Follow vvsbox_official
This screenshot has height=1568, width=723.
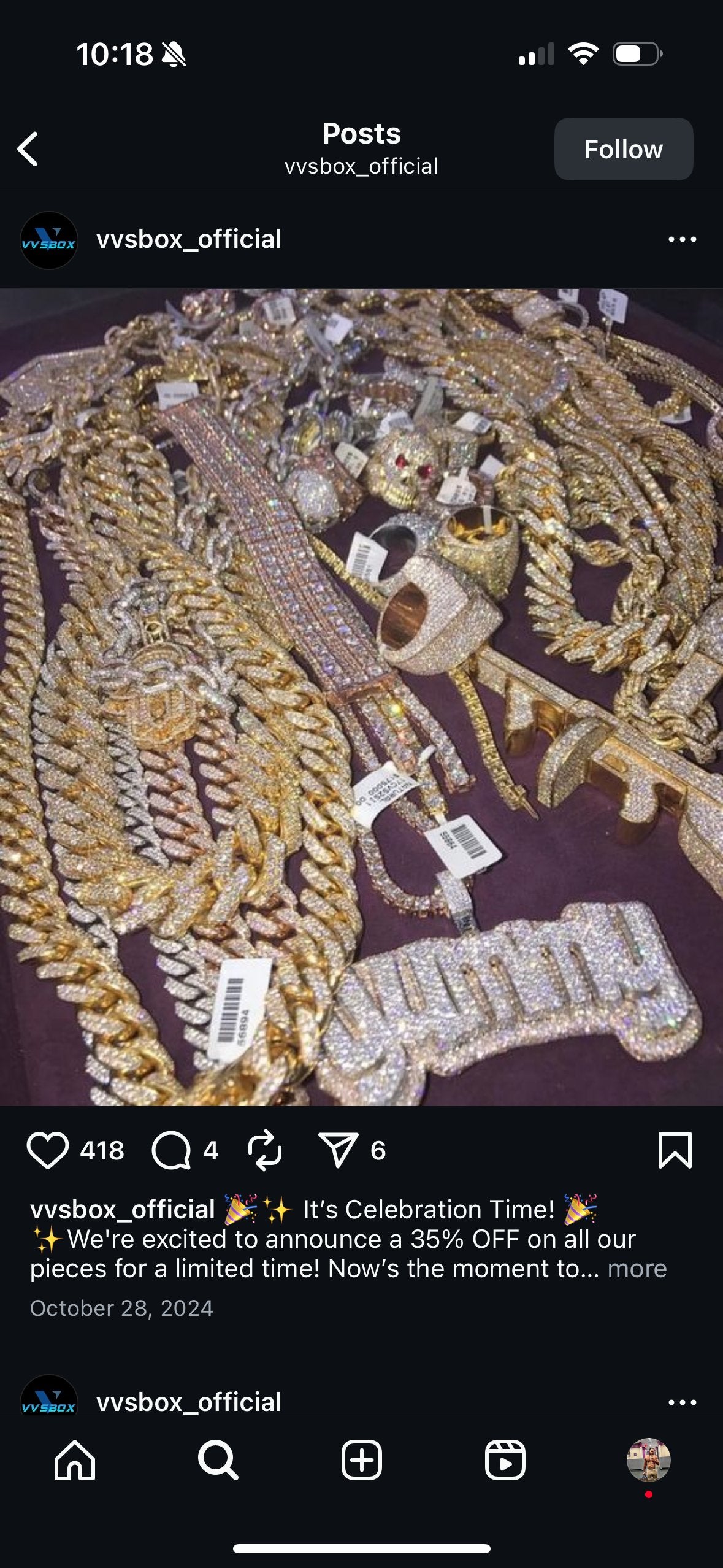623,149
